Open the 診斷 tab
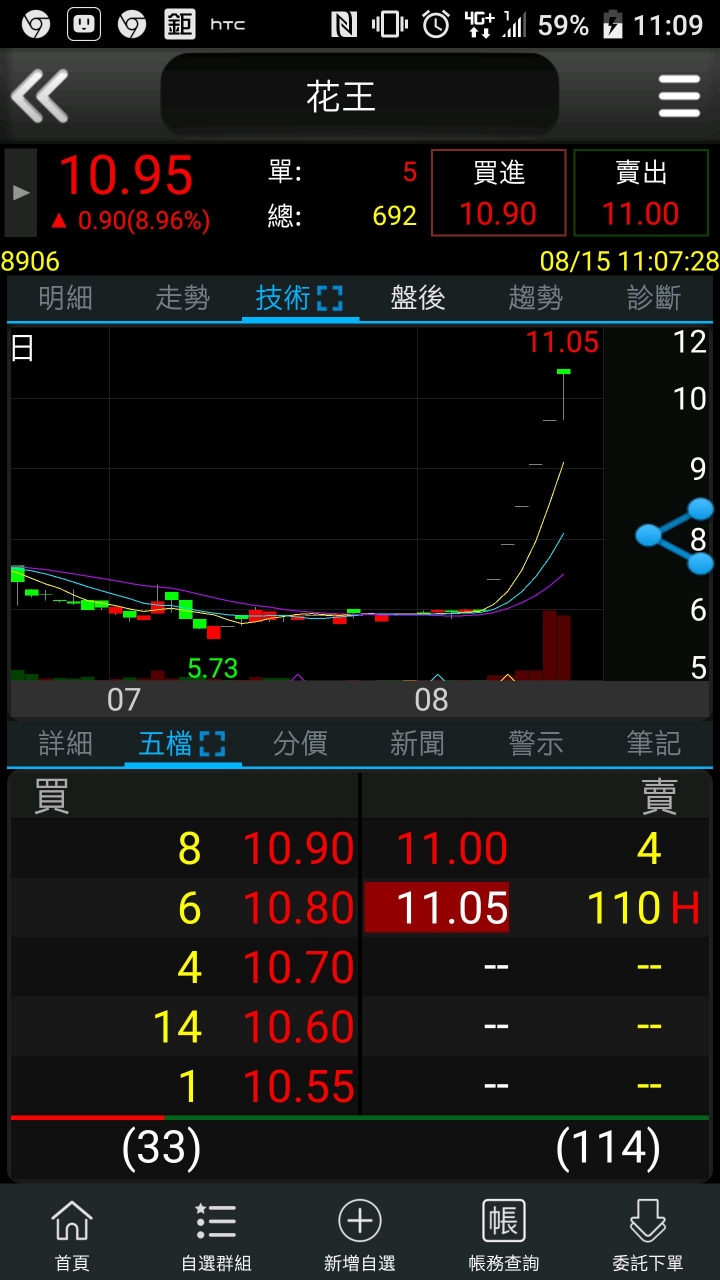This screenshot has width=720, height=1280. (654, 298)
